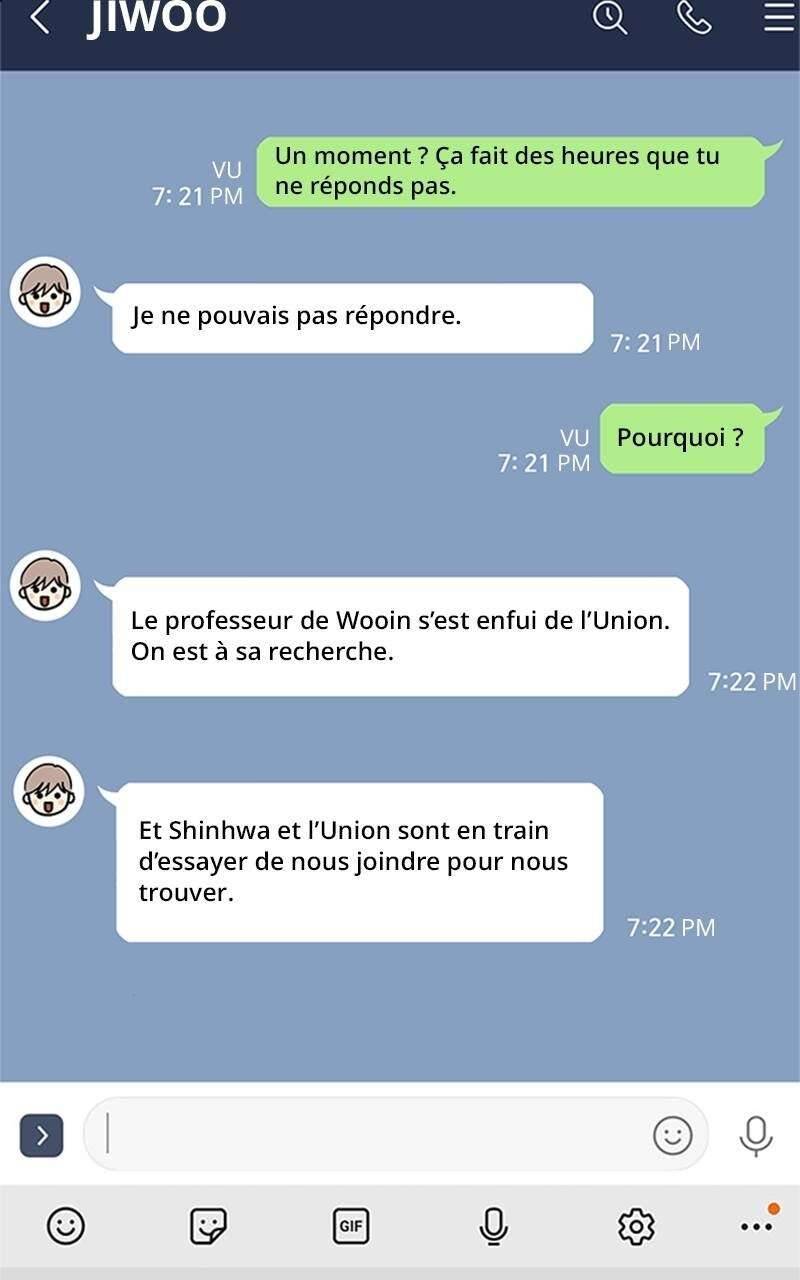
Task: Start a voice call with Jiwoo
Action: tap(694, 17)
